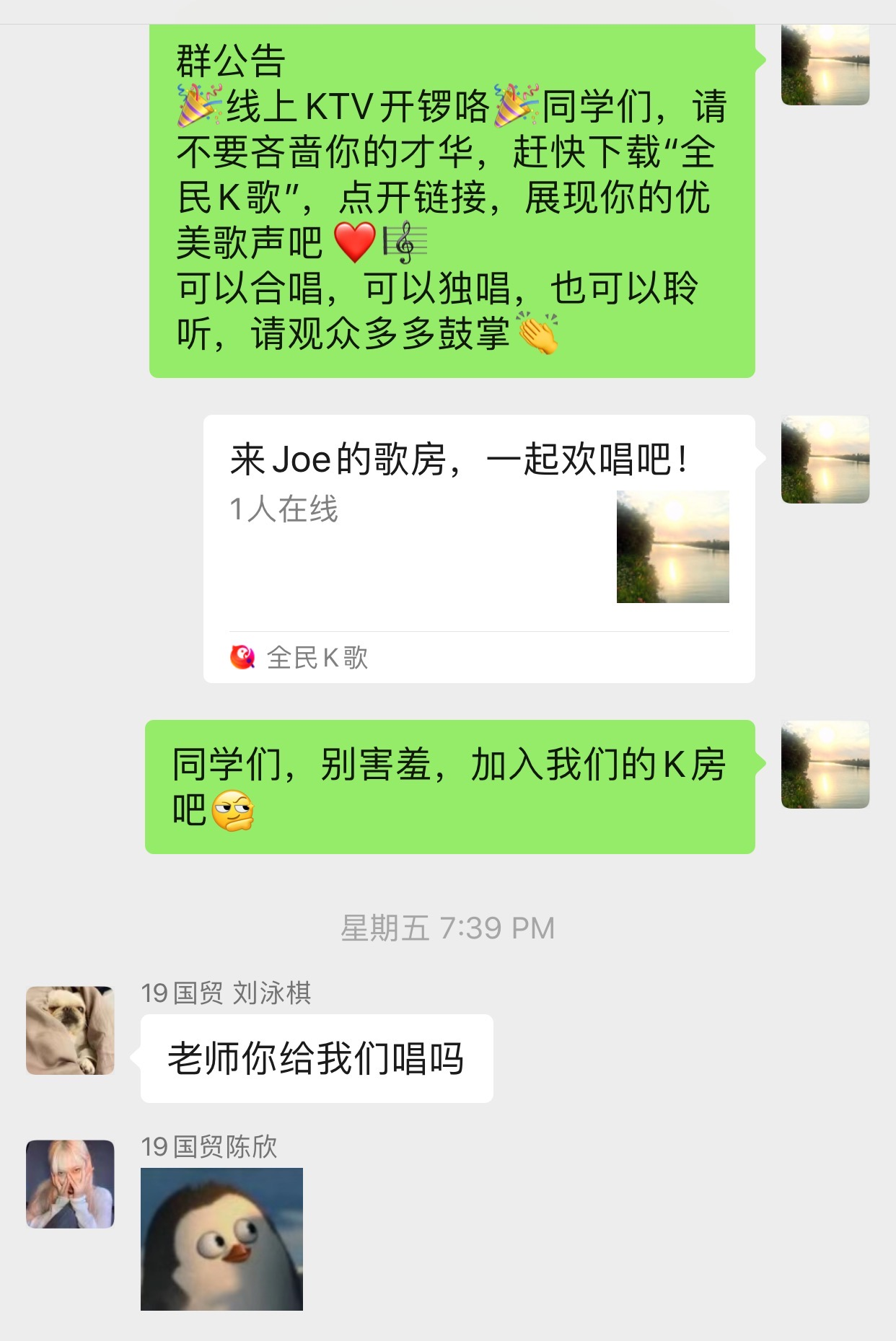
Task: View 刘泳棋's profile avatar
Action: click(x=70, y=1030)
